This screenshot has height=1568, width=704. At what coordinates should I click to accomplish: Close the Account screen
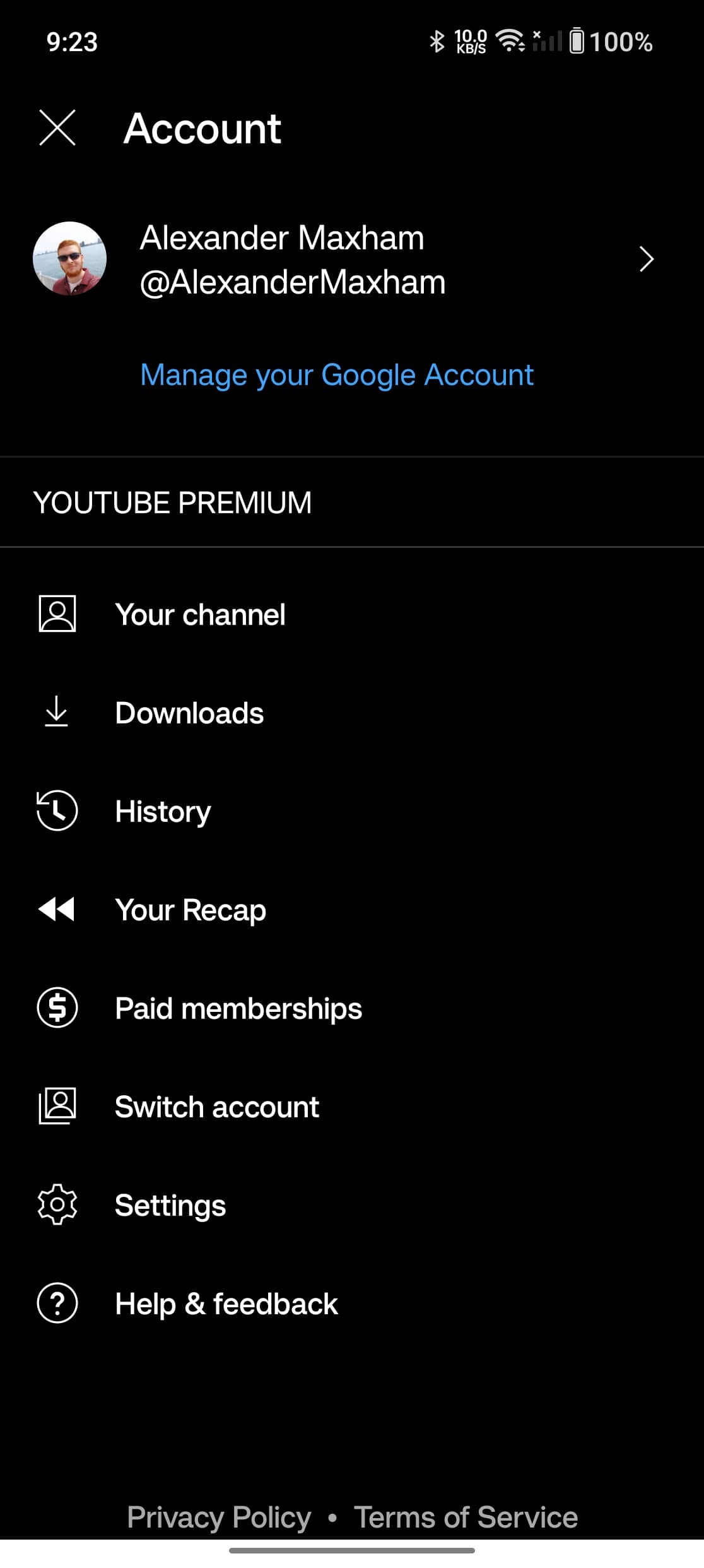click(57, 128)
